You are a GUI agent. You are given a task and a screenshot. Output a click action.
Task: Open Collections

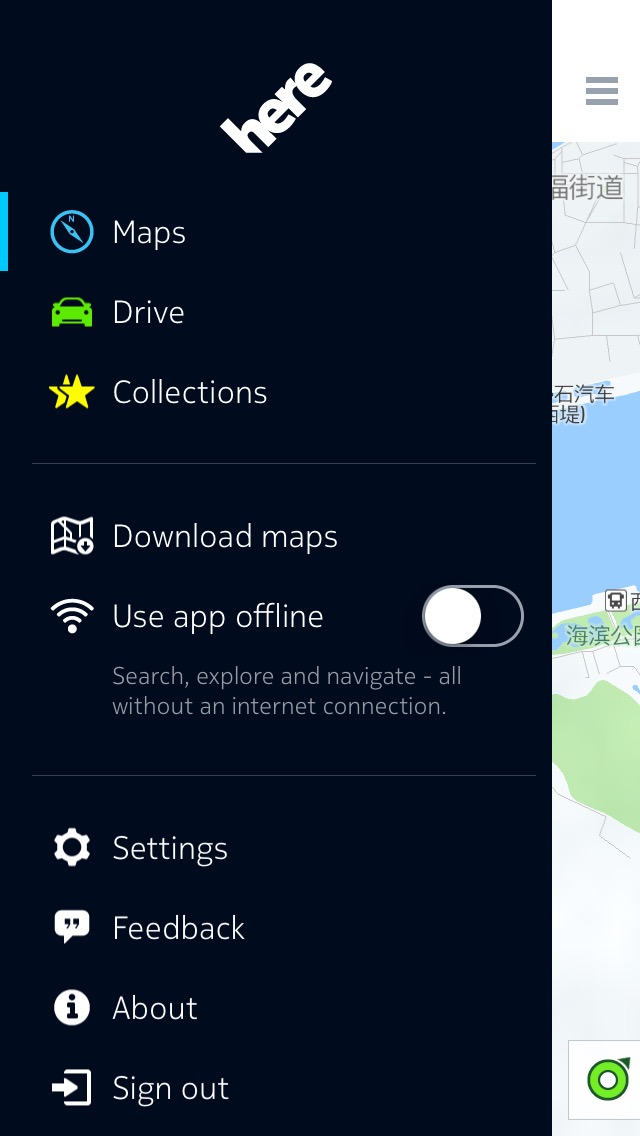click(x=188, y=392)
